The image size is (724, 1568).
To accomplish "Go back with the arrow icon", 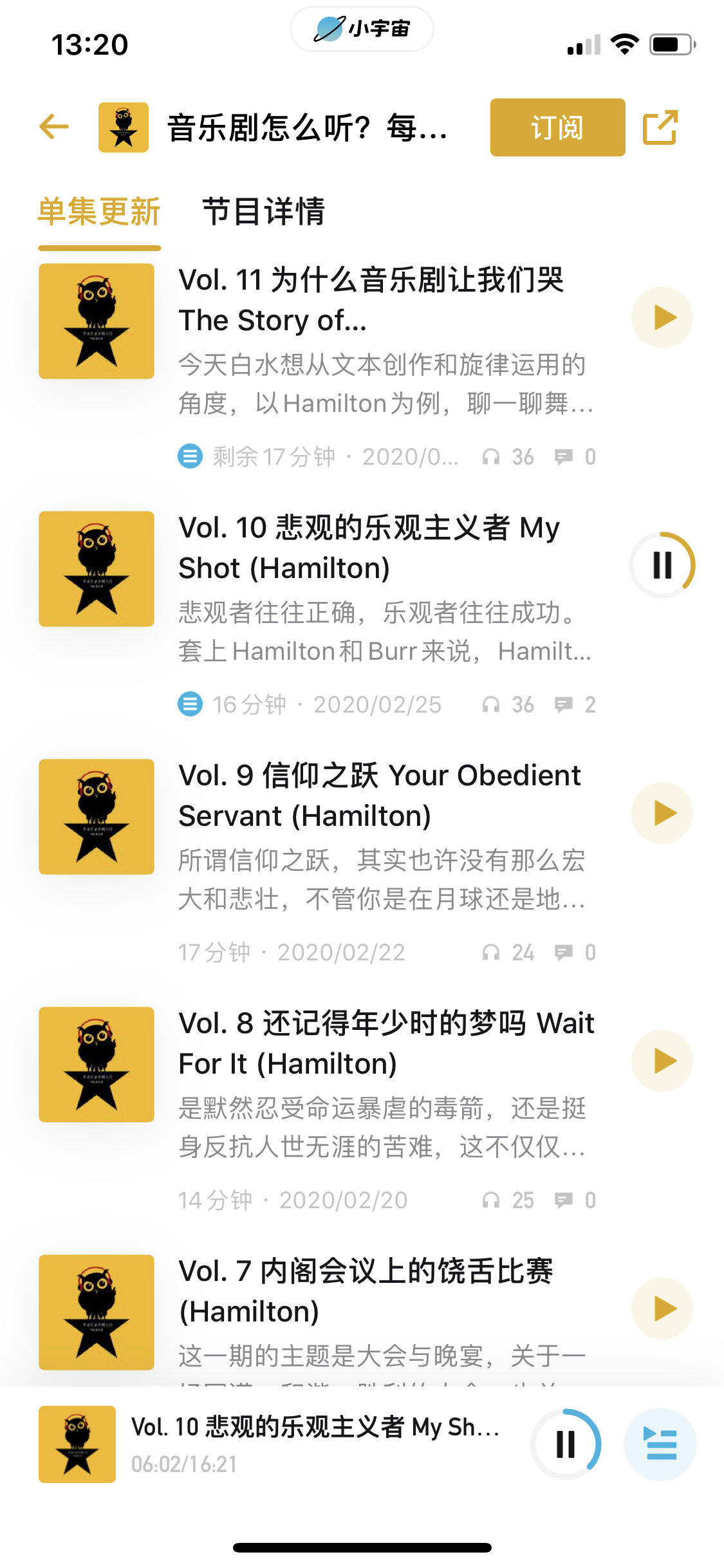I will tap(54, 127).
